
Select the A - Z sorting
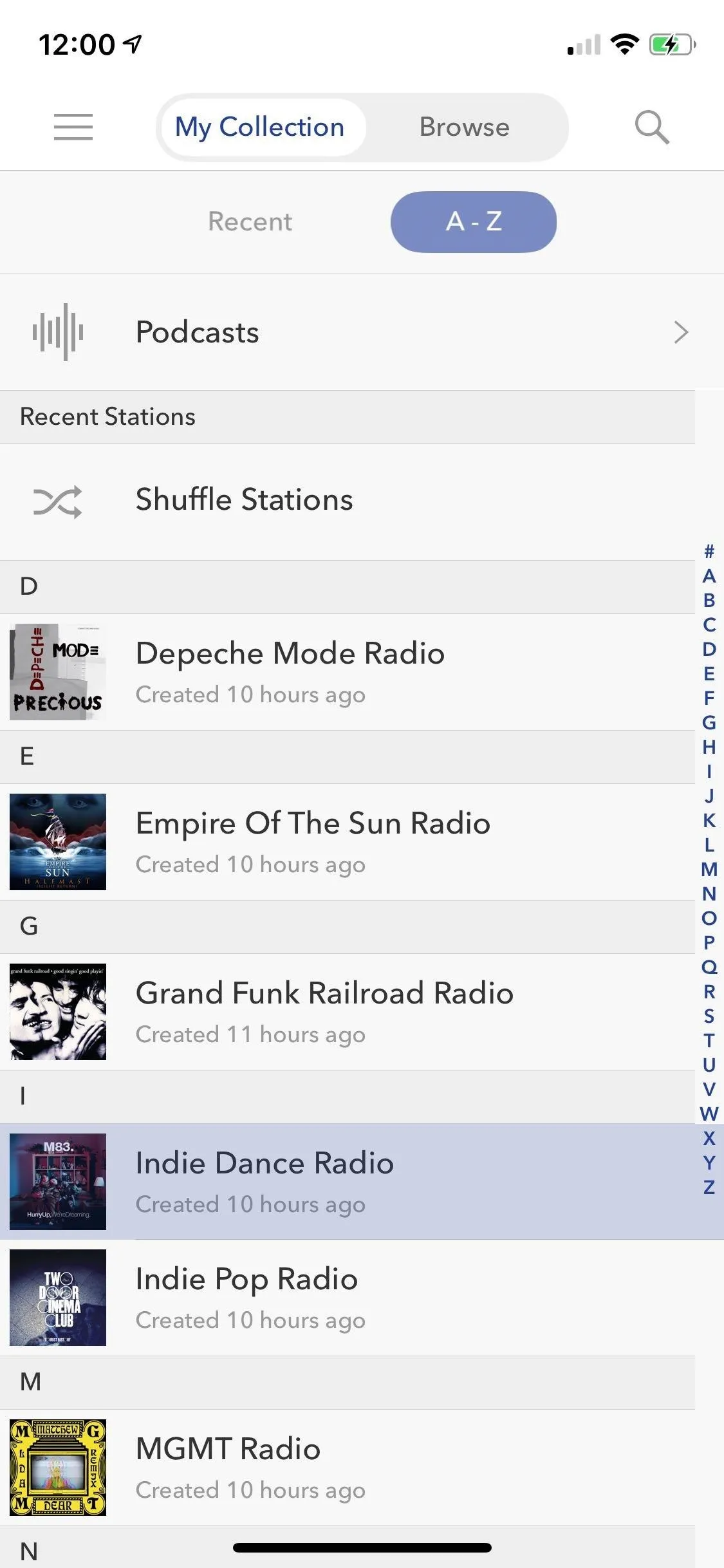[x=474, y=221]
